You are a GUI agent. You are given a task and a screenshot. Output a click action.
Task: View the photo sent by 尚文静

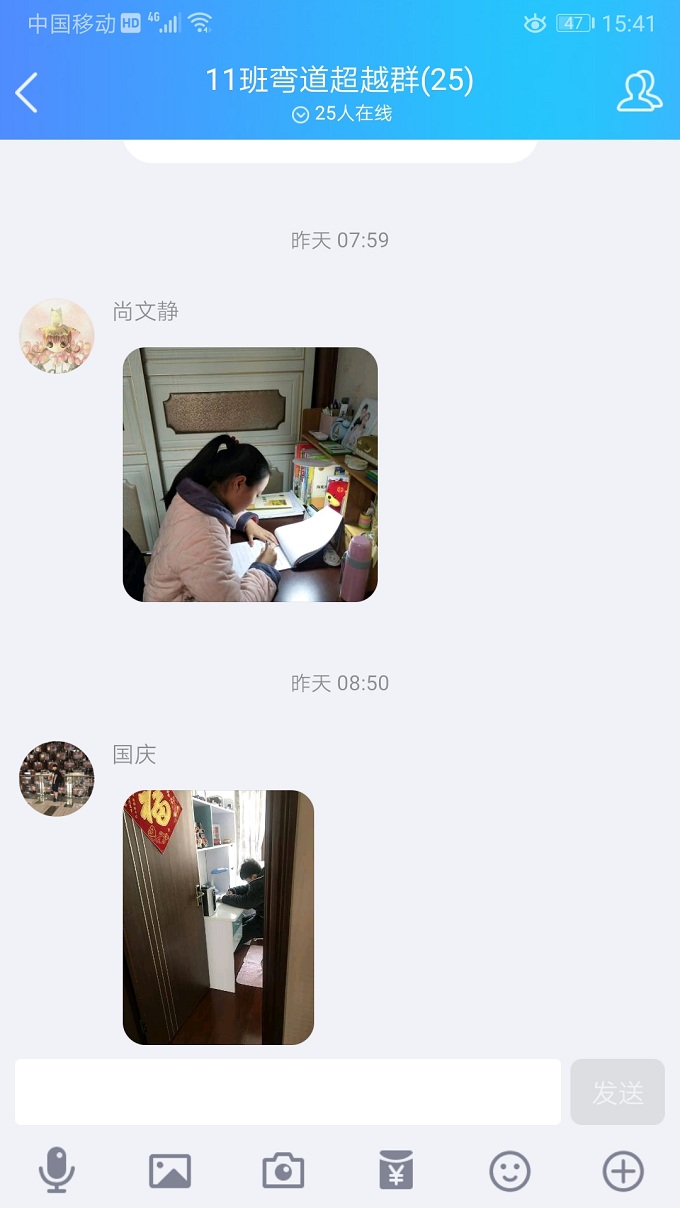250,474
